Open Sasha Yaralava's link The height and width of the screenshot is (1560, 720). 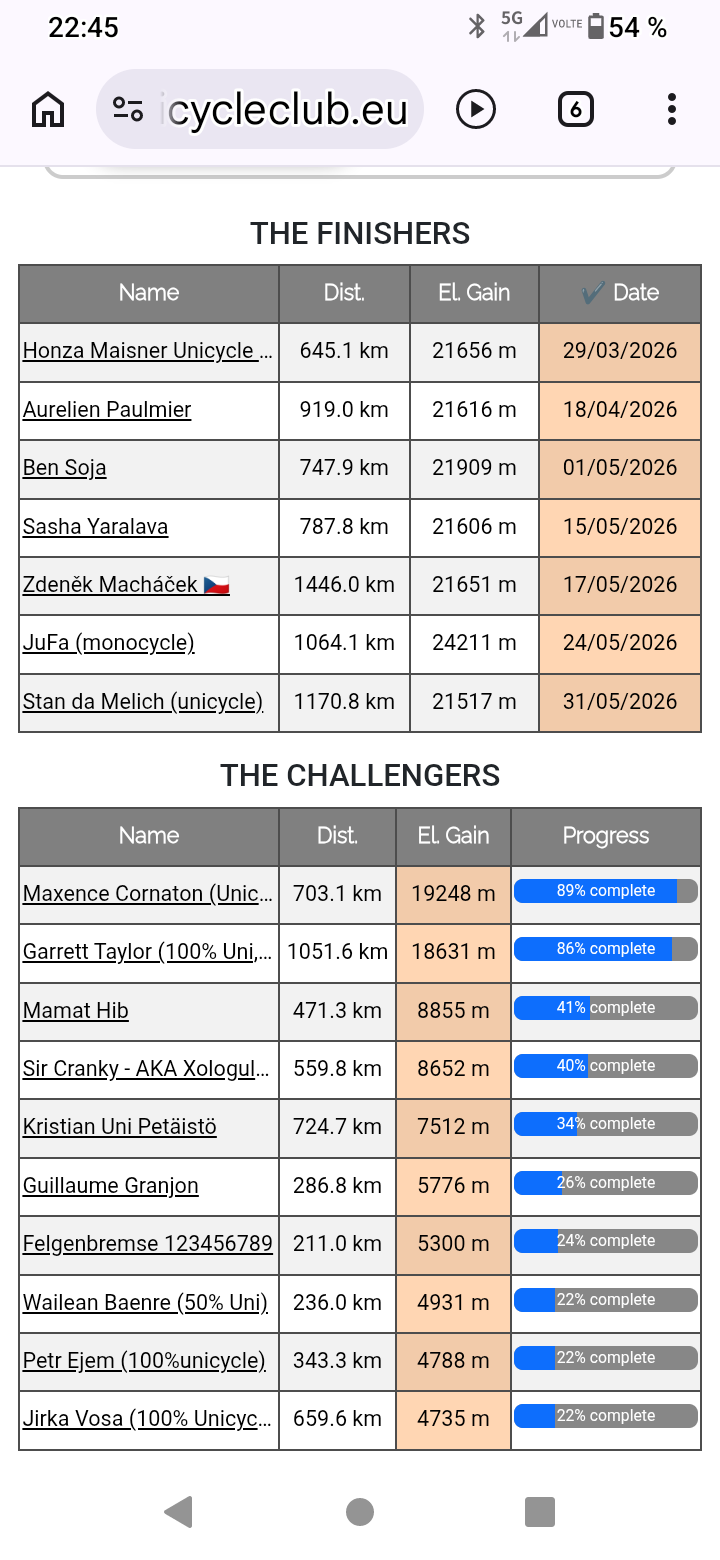pos(96,526)
